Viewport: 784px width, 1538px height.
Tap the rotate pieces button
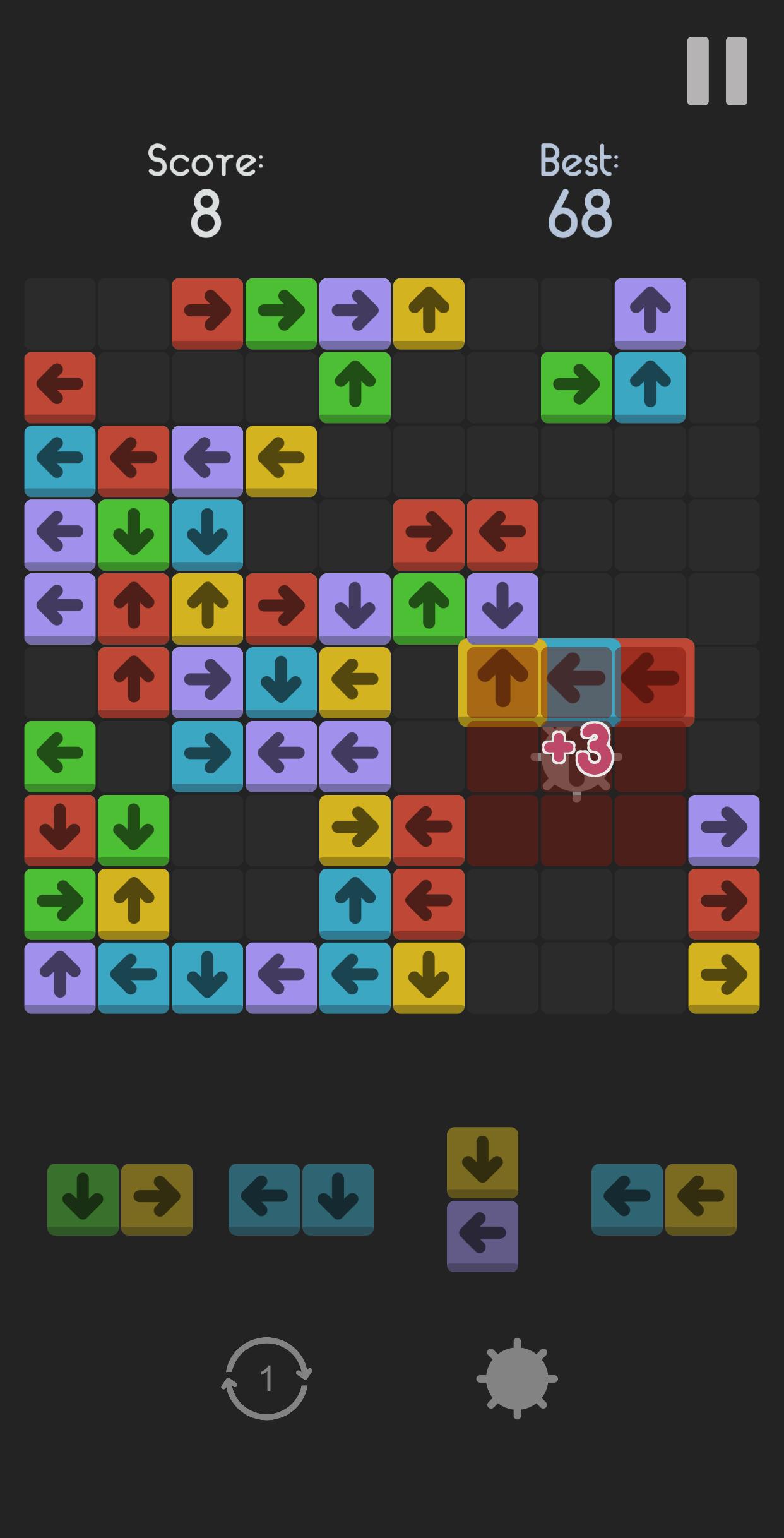click(x=266, y=1378)
